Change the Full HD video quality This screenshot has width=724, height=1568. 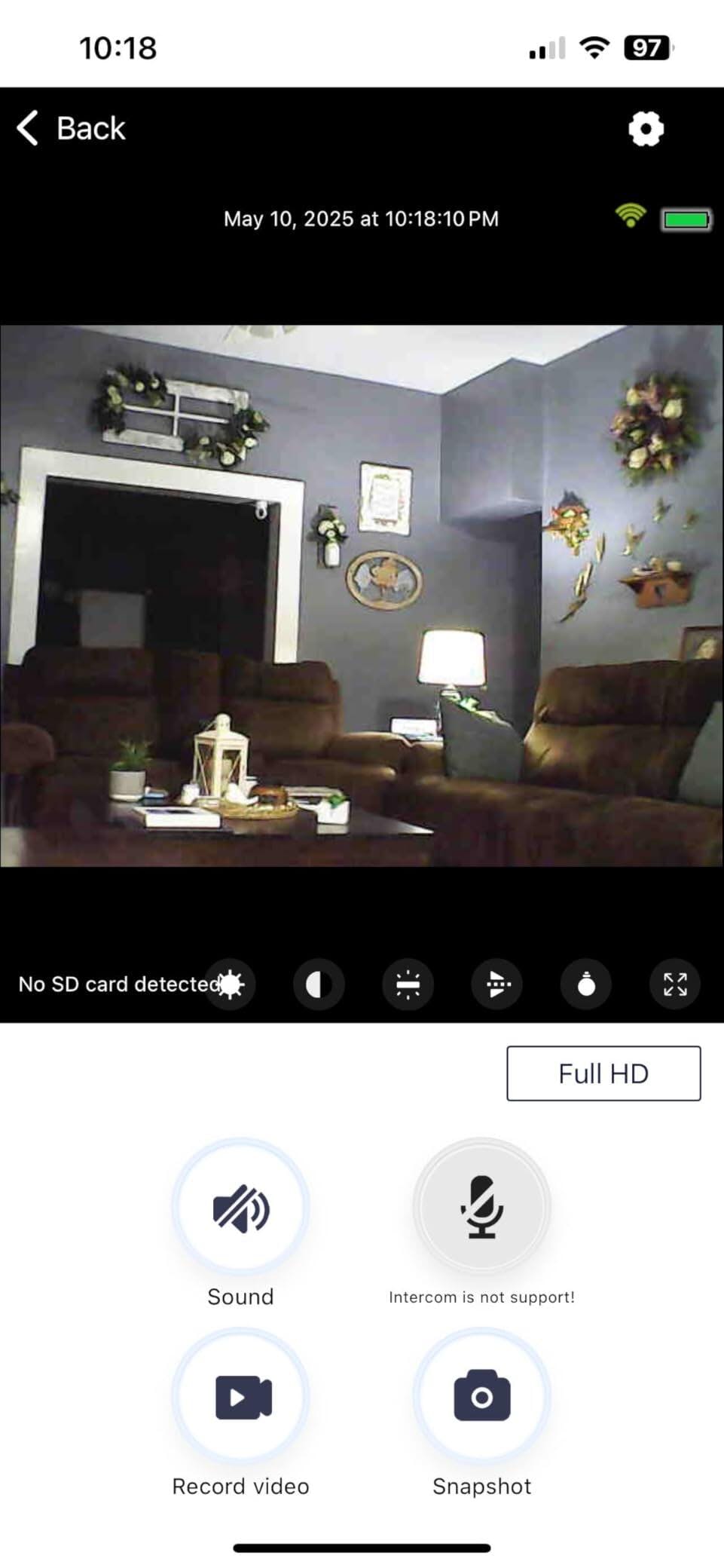pyautogui.click(x=603, y=1073)
